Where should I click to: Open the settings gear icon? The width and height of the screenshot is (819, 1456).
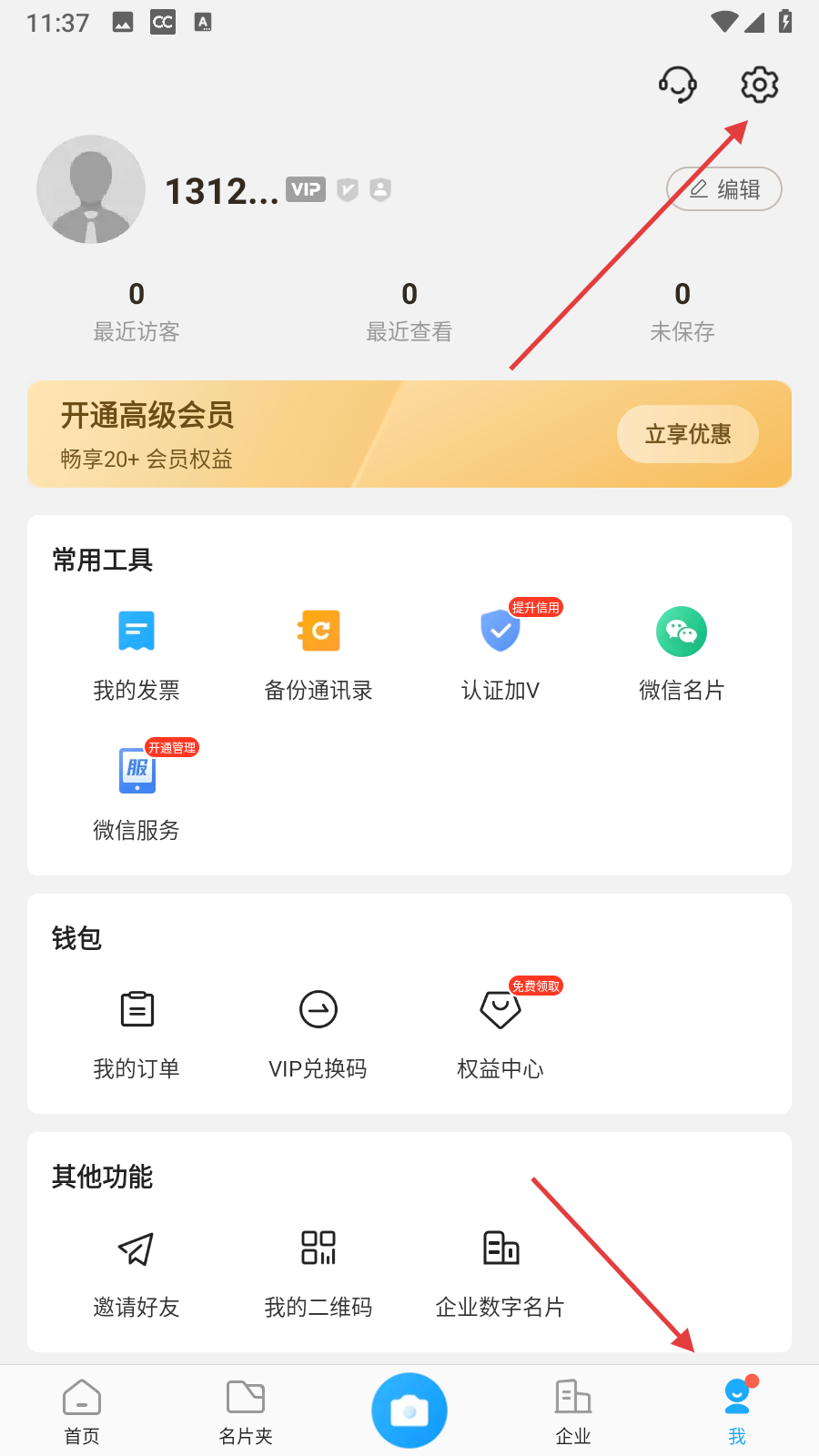(x=759, y=85)
